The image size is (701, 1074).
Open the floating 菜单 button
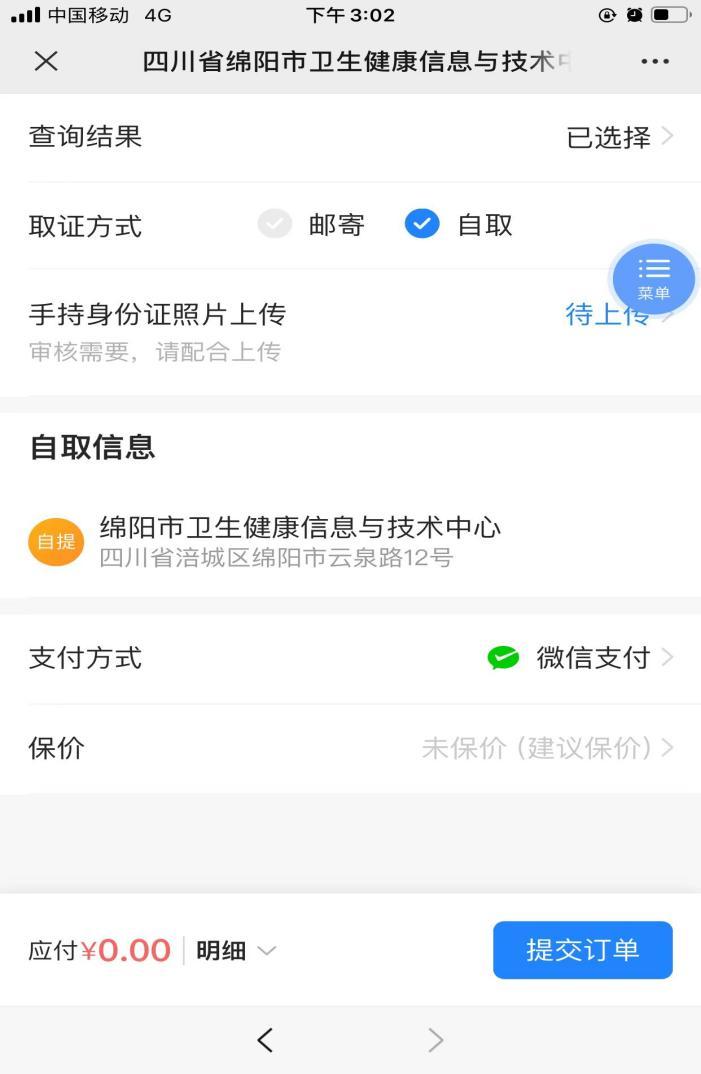tap(654, 277)
